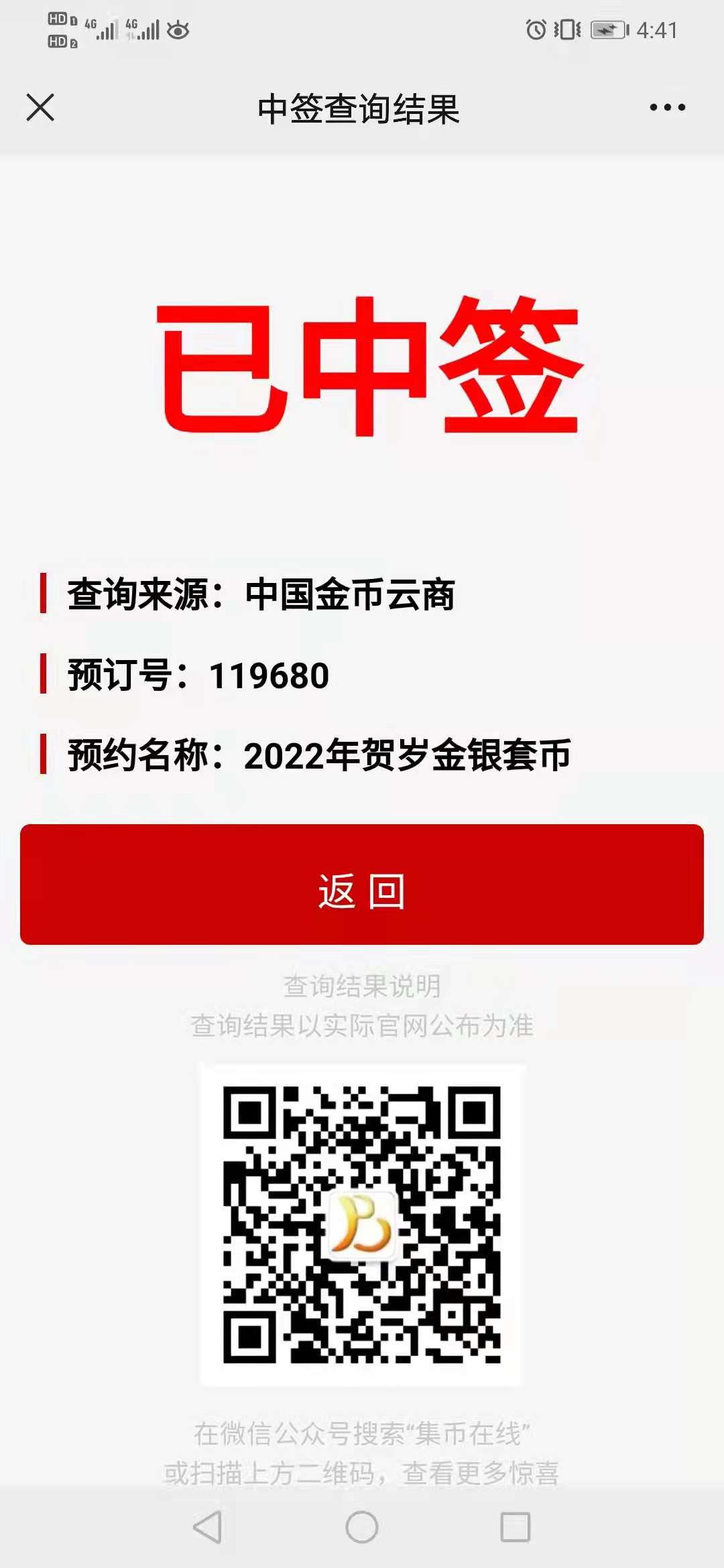
Task: Go back with the system back button
Action: point(207,1527)
